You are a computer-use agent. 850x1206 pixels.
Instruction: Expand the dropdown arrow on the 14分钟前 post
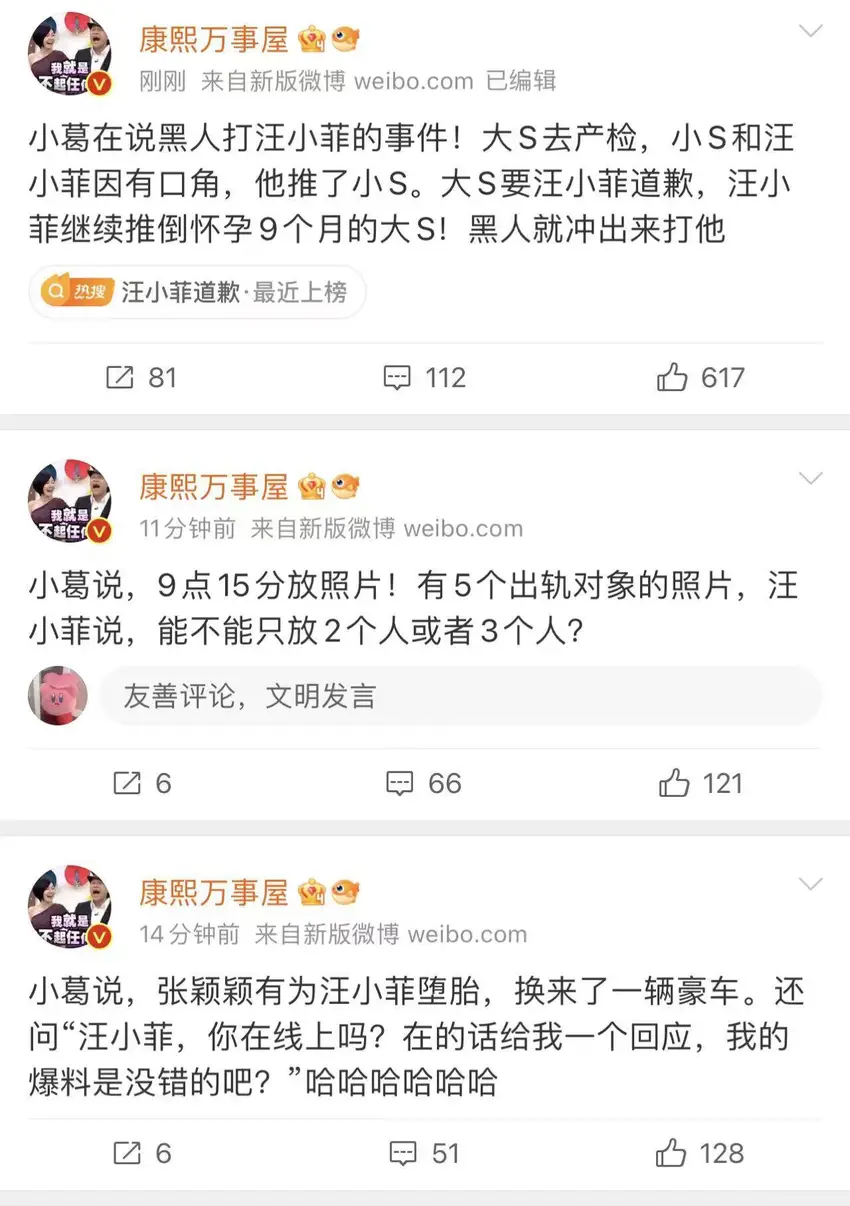pyautogui.click(x=810, y=884)
